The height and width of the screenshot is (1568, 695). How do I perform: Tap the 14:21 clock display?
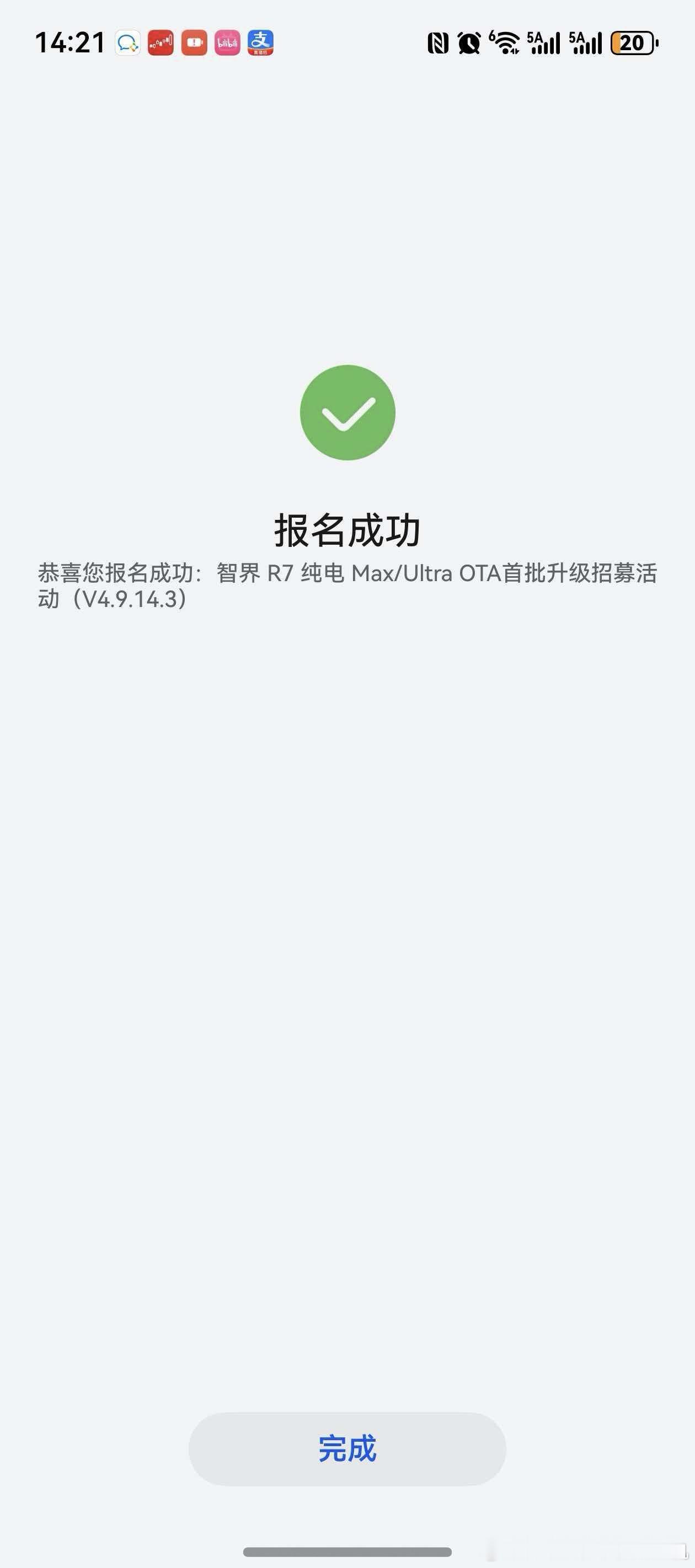click(70, 42)
